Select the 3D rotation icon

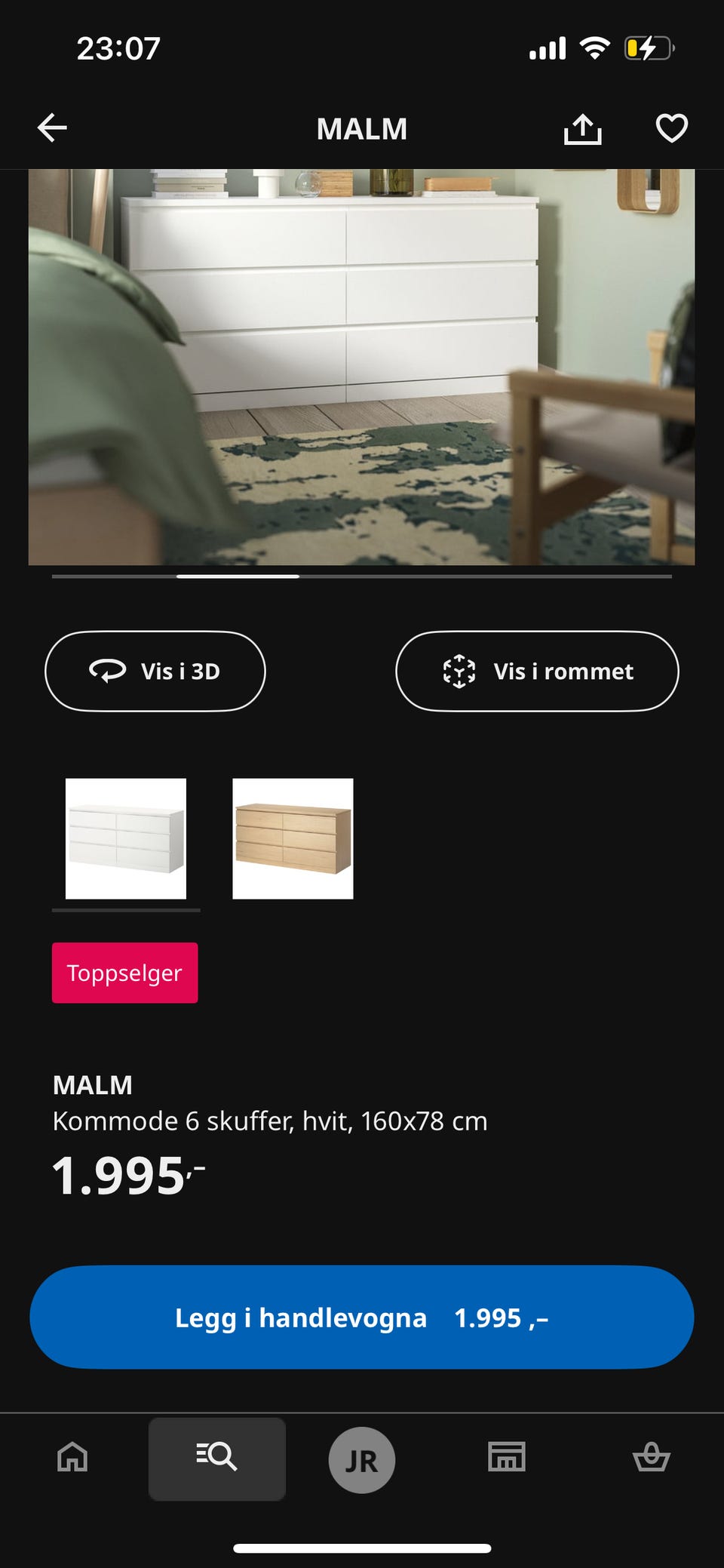pos(110,671)
